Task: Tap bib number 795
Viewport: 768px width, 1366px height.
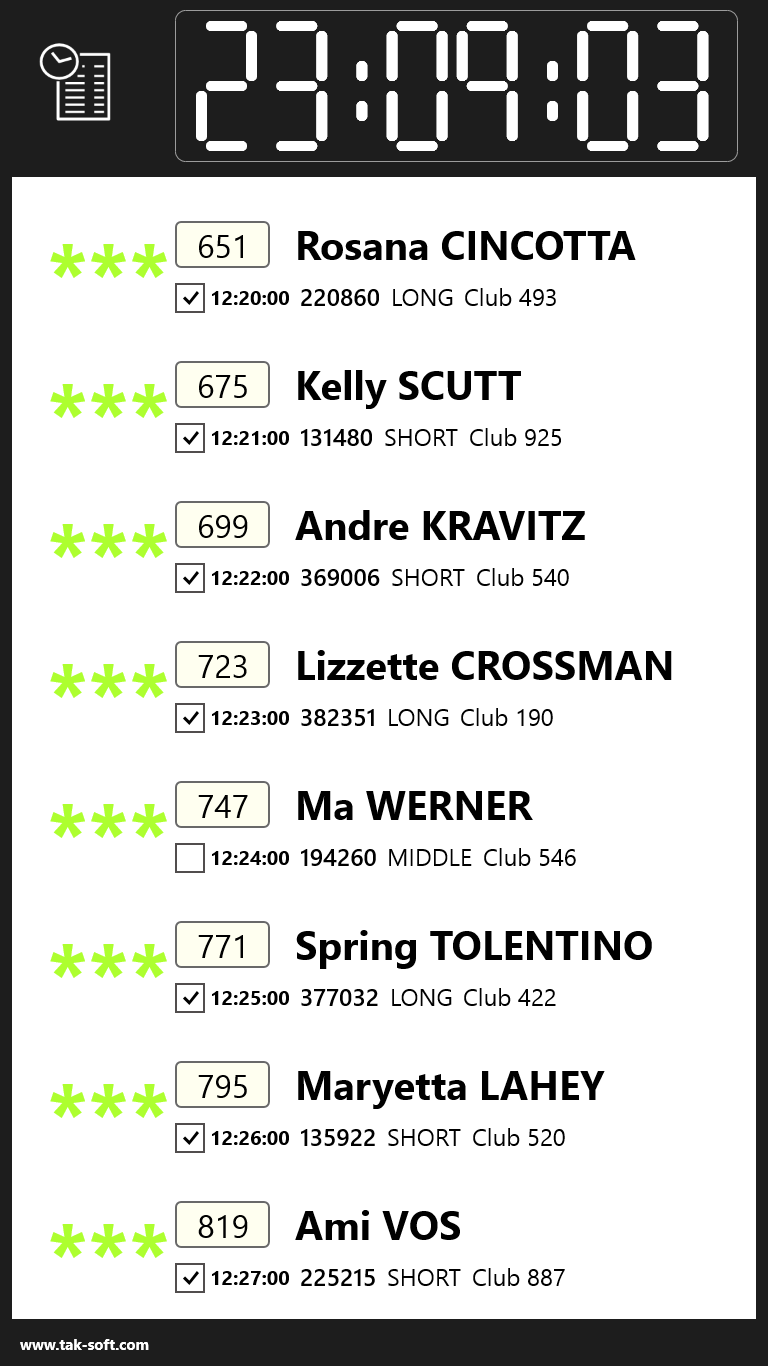Action: [x=223, y=1085]
